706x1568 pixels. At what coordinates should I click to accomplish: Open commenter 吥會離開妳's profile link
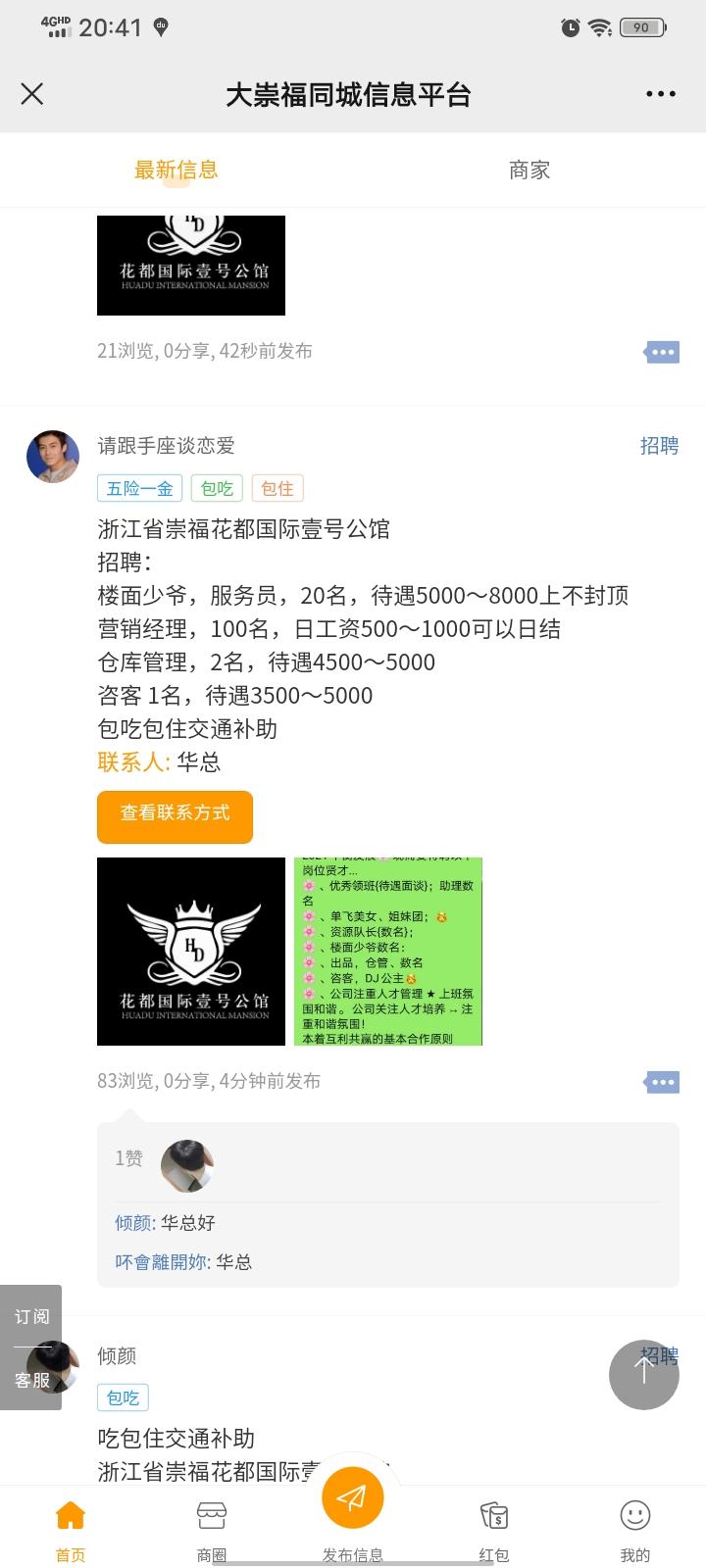point(161,1262)
